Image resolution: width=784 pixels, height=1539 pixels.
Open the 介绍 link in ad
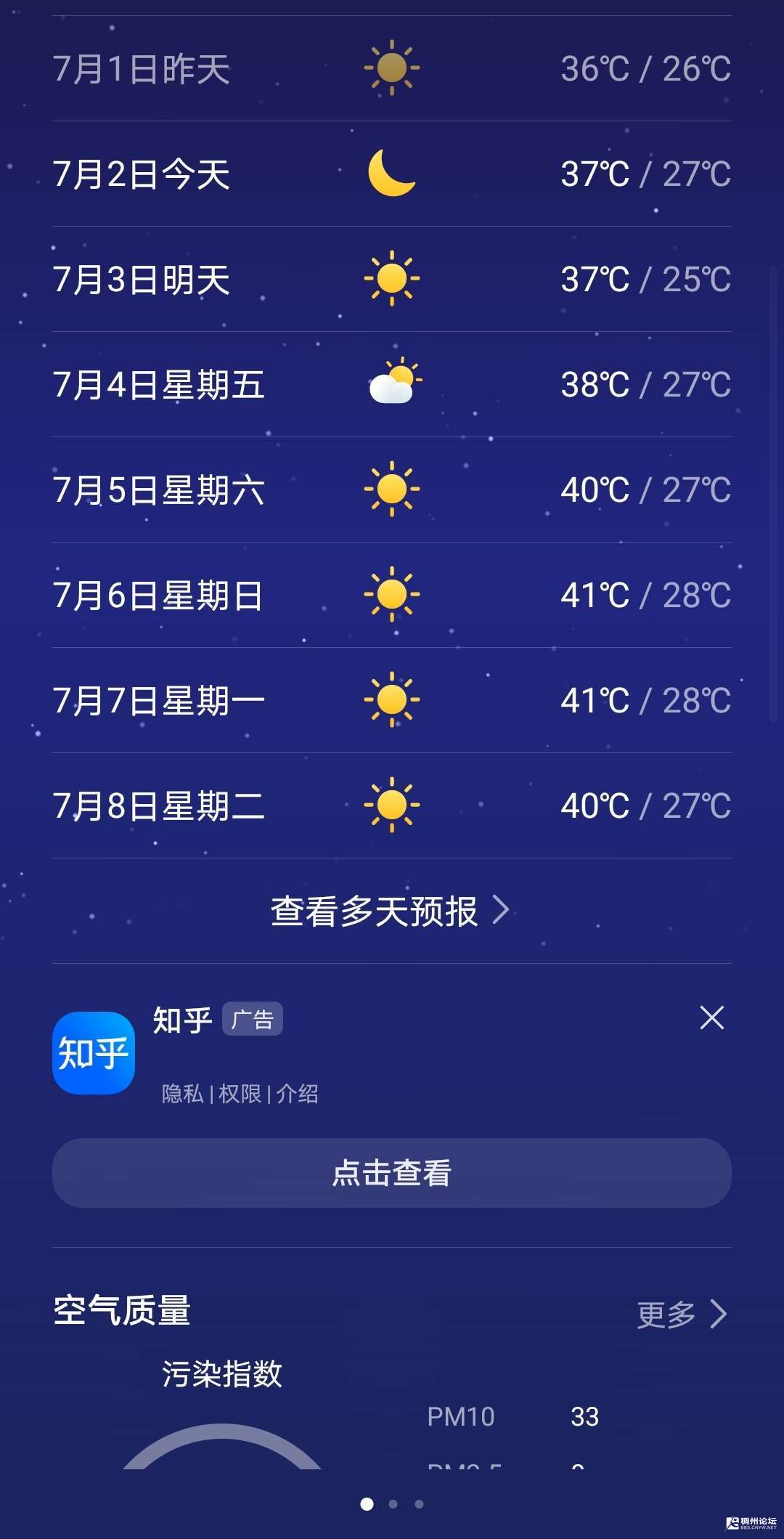tap(297, 1094)
